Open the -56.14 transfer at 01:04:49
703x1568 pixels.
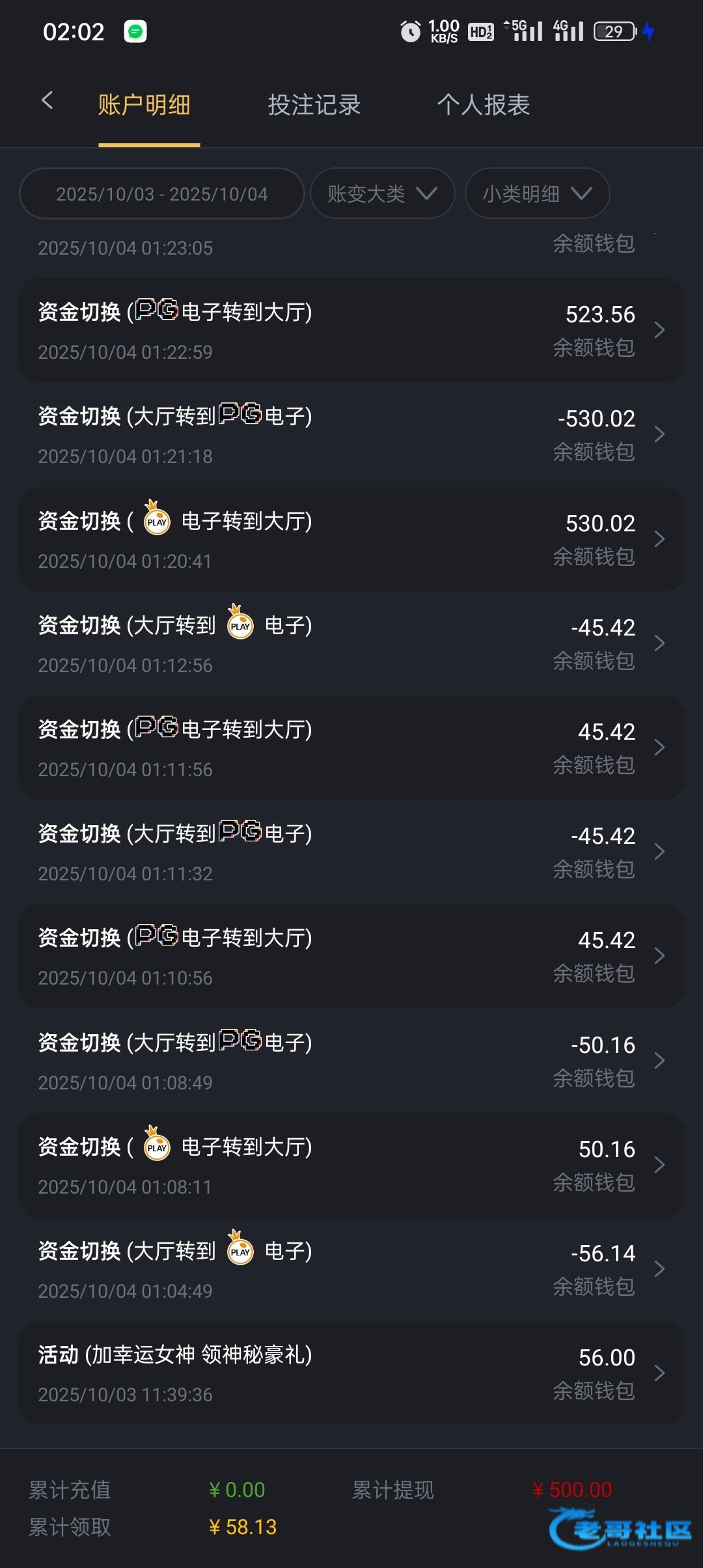(x=351, y=1269)
